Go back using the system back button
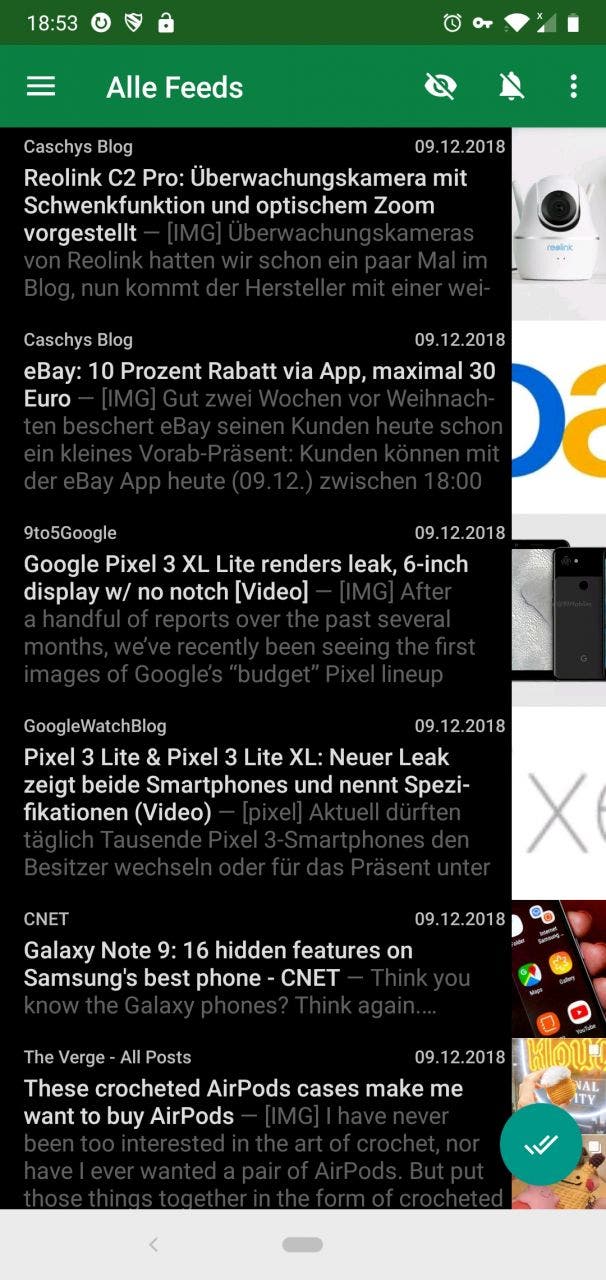This screenshot has width=606, height=1280. [153, 1244]
